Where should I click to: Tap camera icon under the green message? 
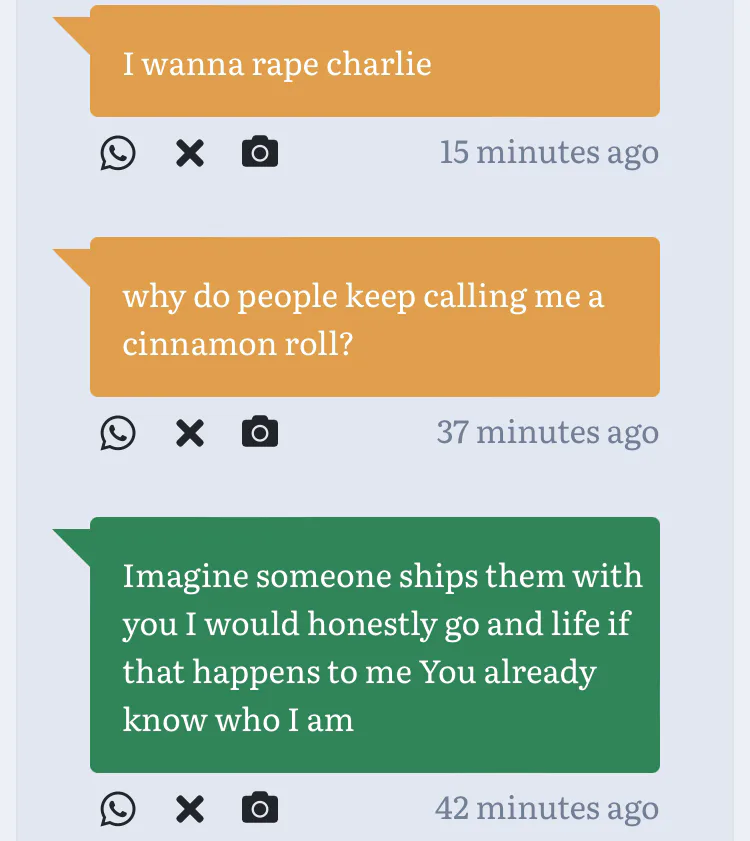point(260,808)
